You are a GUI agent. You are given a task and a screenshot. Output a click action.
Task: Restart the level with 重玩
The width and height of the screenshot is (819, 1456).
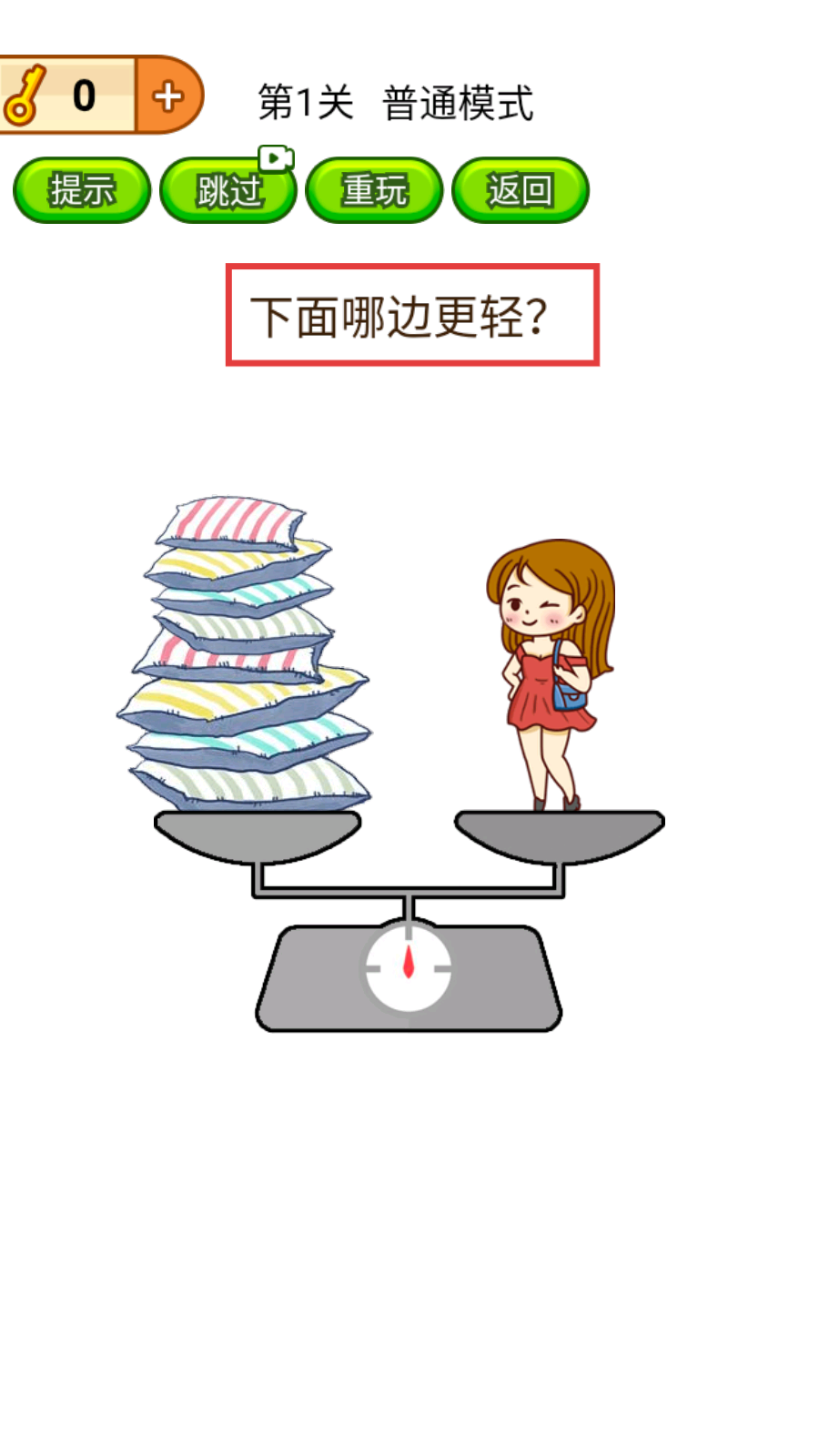[374, 190]
